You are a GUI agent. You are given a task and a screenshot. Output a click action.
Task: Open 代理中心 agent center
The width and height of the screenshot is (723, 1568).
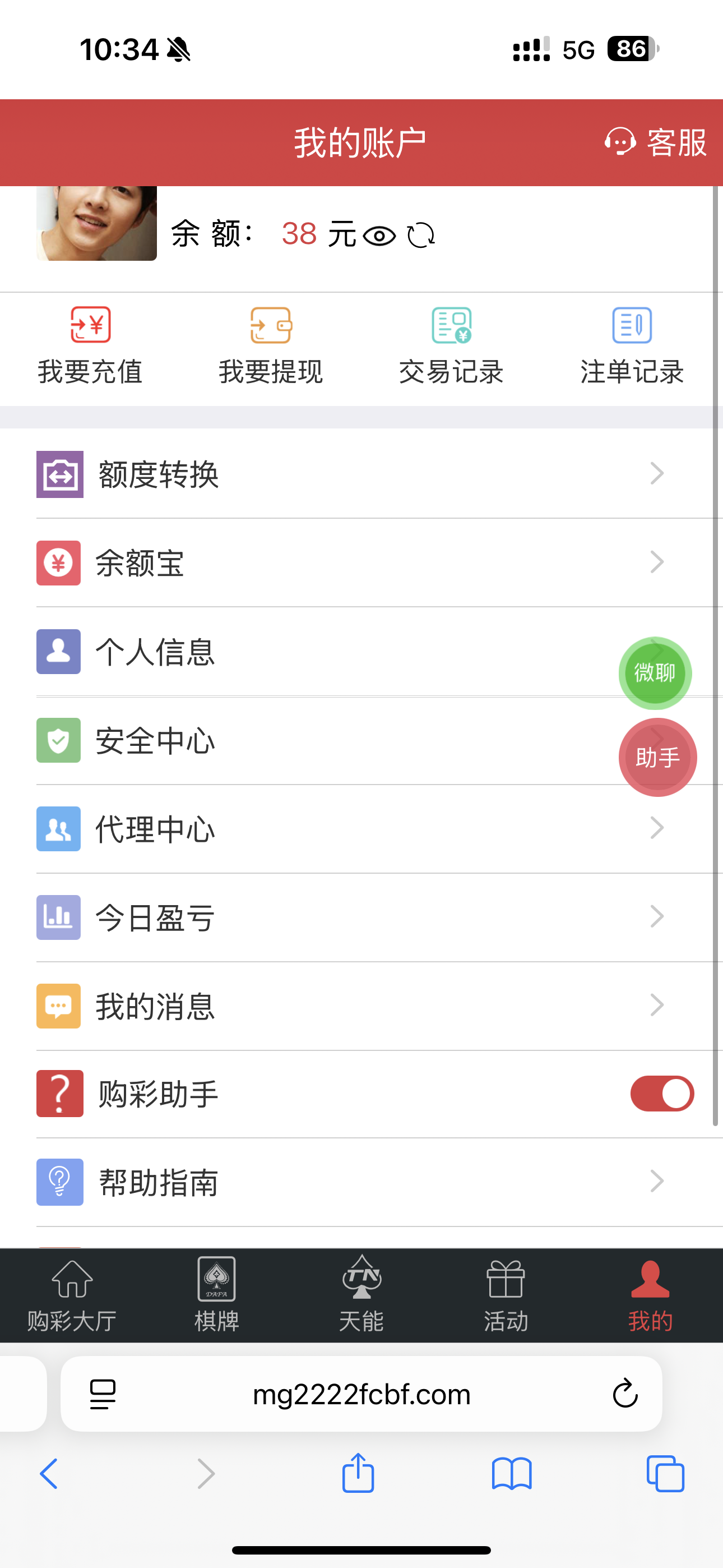[341, 829]
